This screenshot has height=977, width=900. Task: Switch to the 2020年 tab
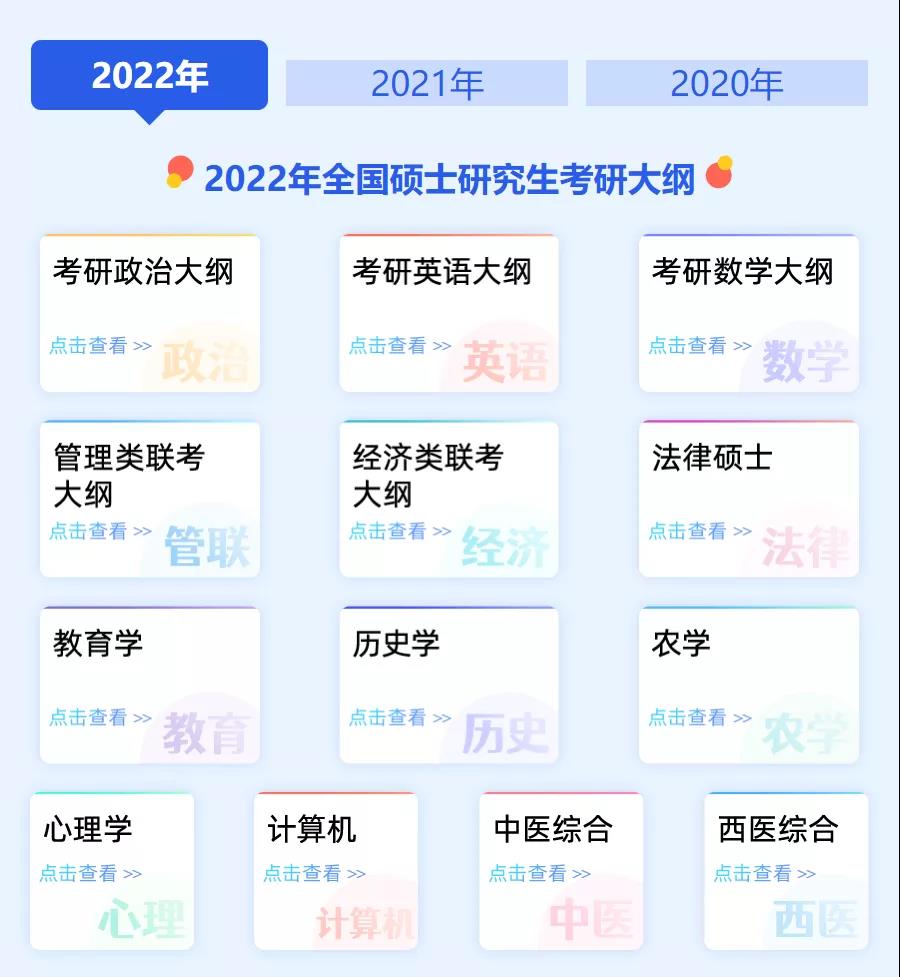(726, 83)
